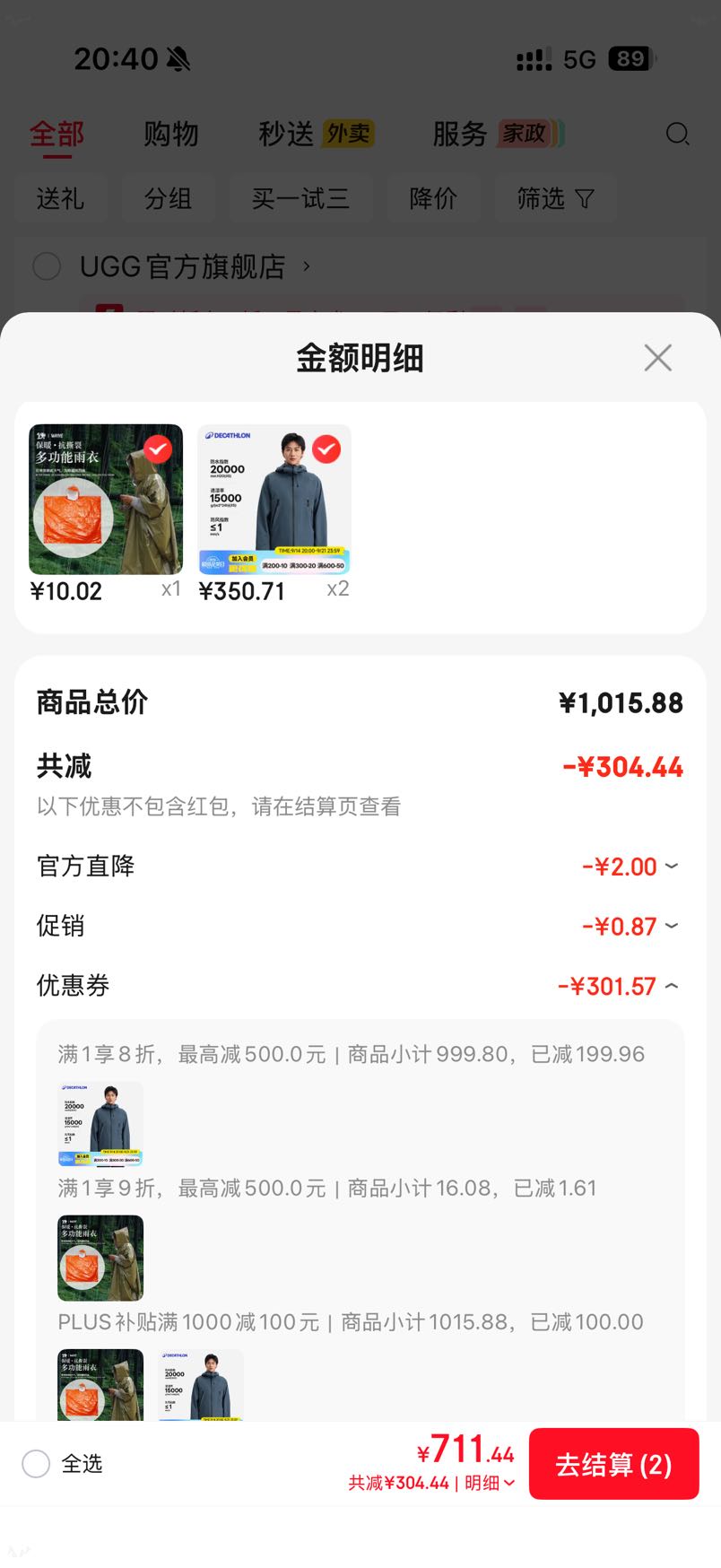Tap the 送礼 chip
Viewport: 721px width, 1568px height.
(60, 198)
